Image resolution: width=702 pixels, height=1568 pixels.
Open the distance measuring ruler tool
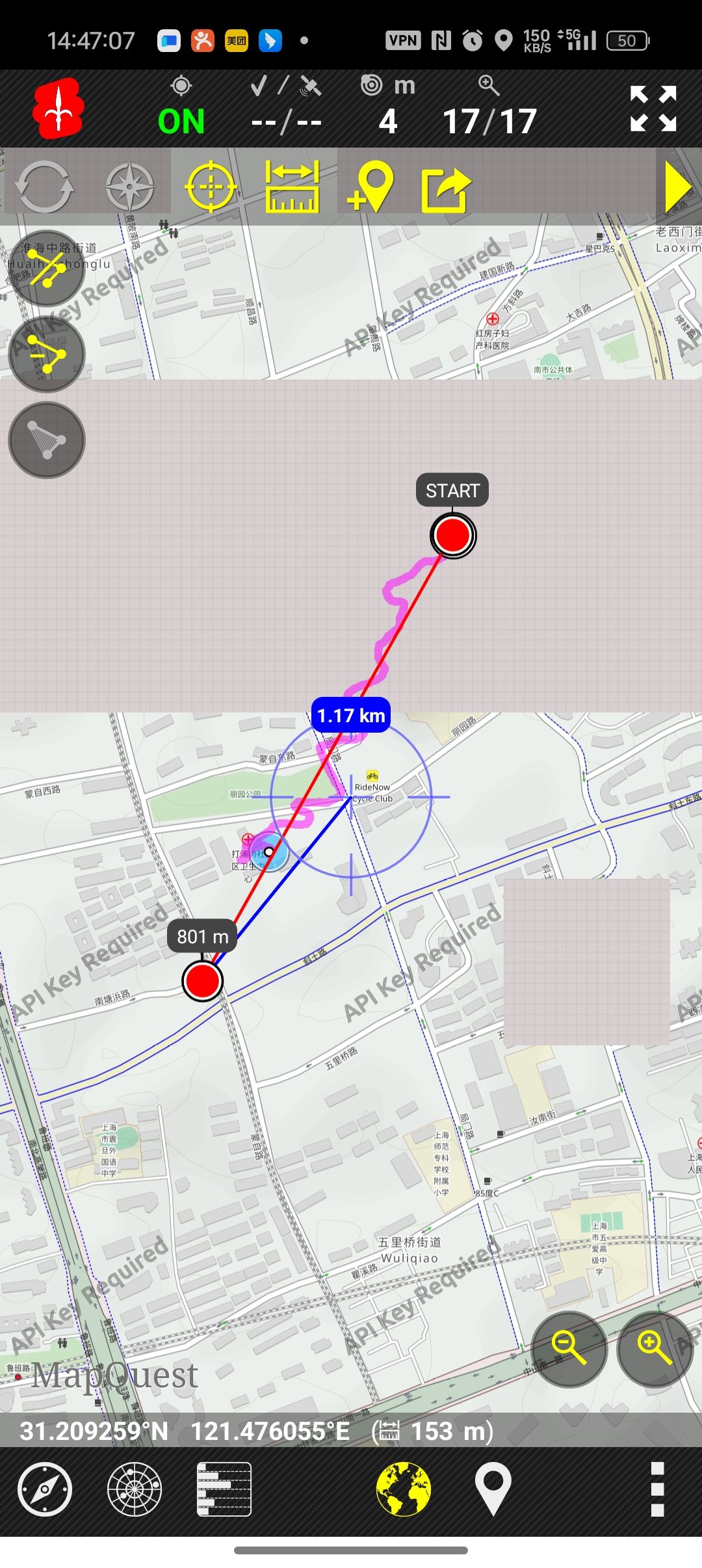[292, 187]
